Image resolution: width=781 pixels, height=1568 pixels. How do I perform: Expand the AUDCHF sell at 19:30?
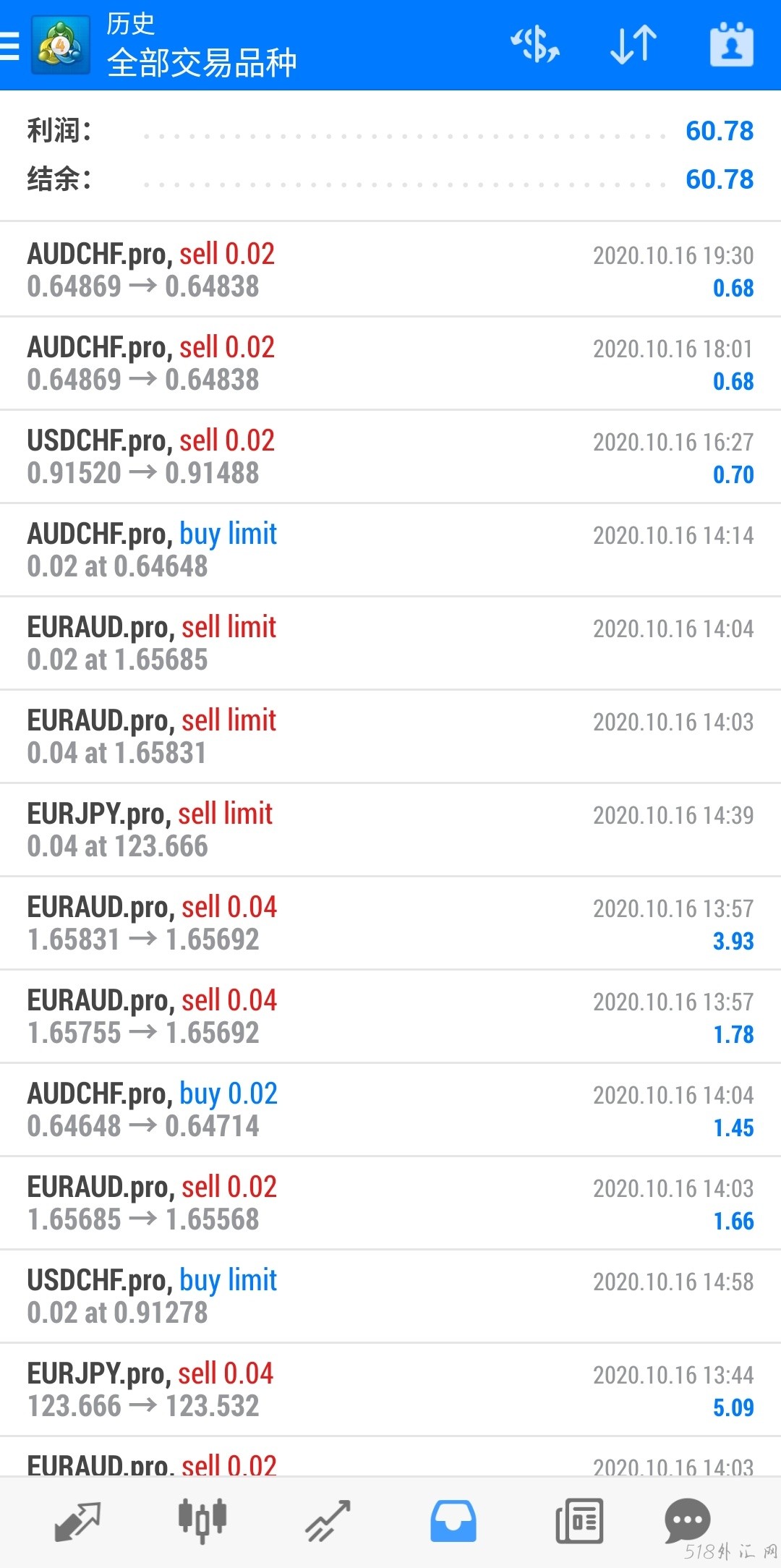(x=390, y=270)
